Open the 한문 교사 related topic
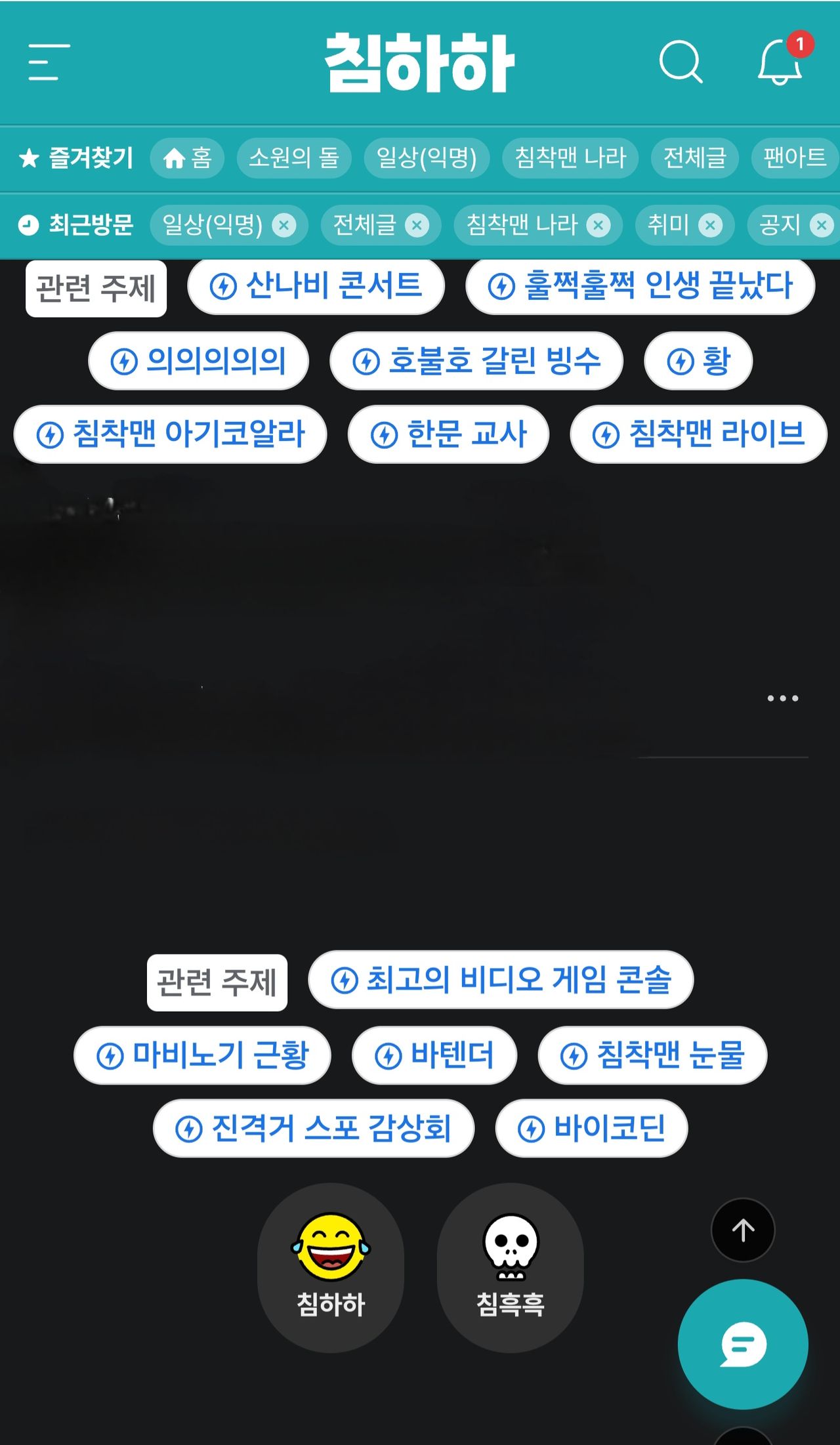The width and height of the screenshot is (840, 1445). tap(448, 434)
